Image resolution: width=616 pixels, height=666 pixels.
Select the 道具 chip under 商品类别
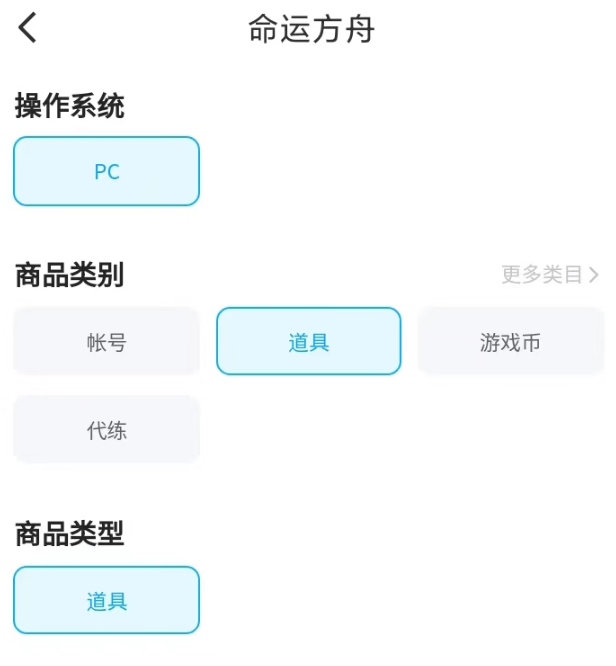tap(309, 342)
